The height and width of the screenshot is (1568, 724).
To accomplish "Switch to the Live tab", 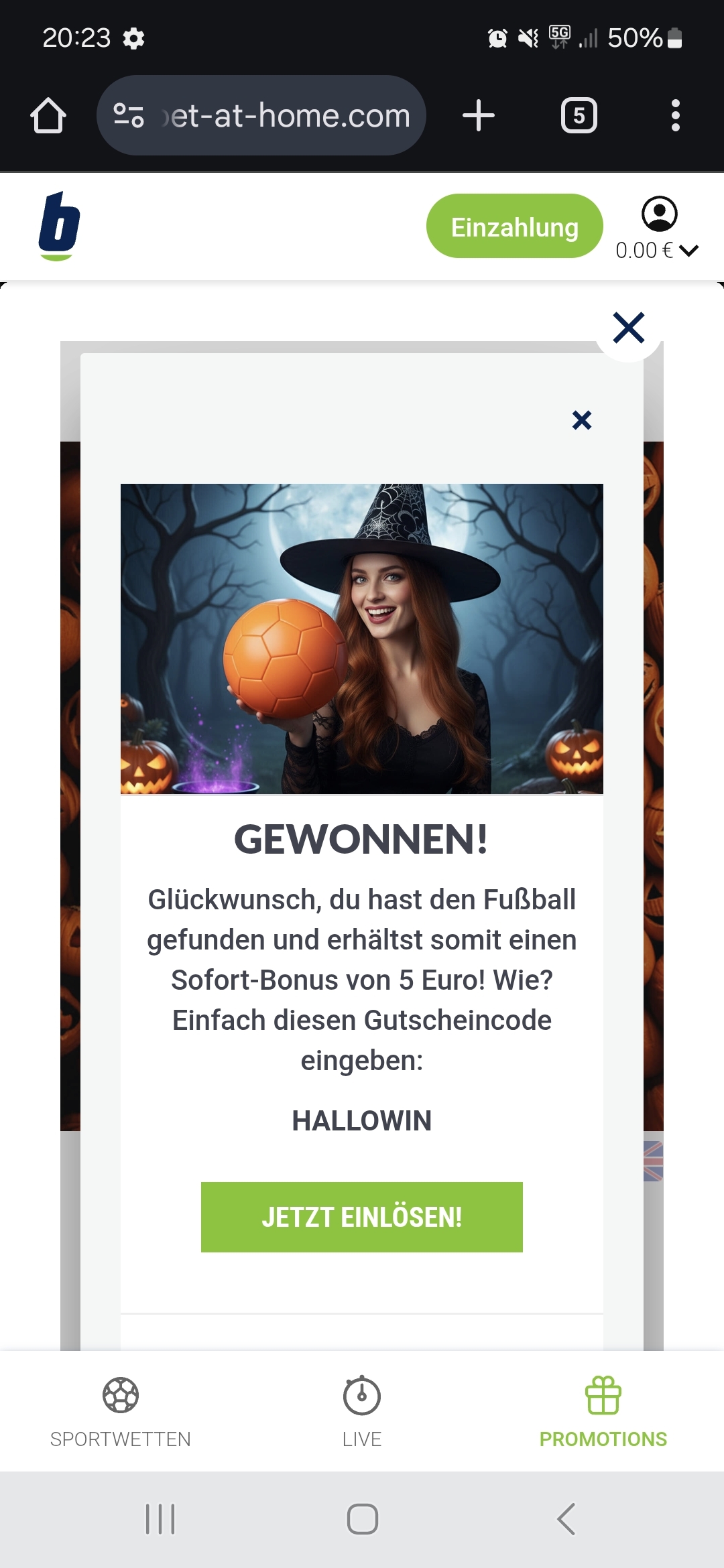I will click(x=362, y=1411).
